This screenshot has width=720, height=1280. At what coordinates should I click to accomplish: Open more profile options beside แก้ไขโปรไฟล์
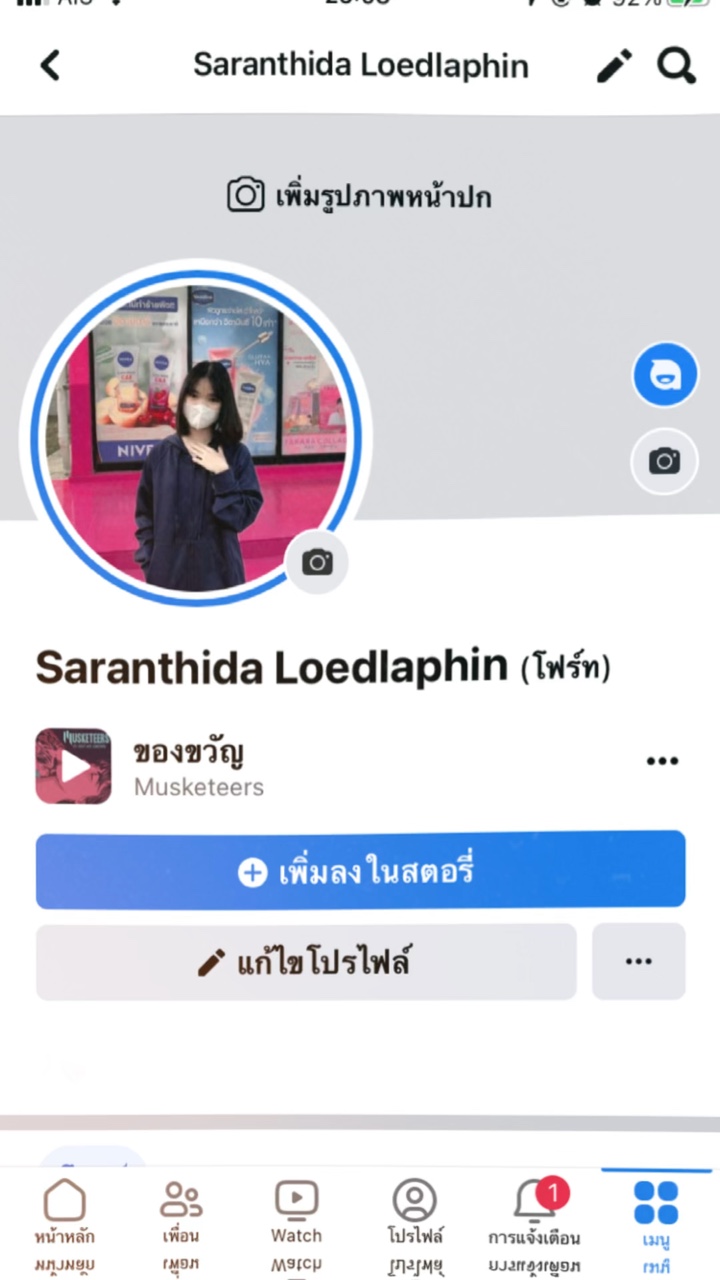coord(638,962)
